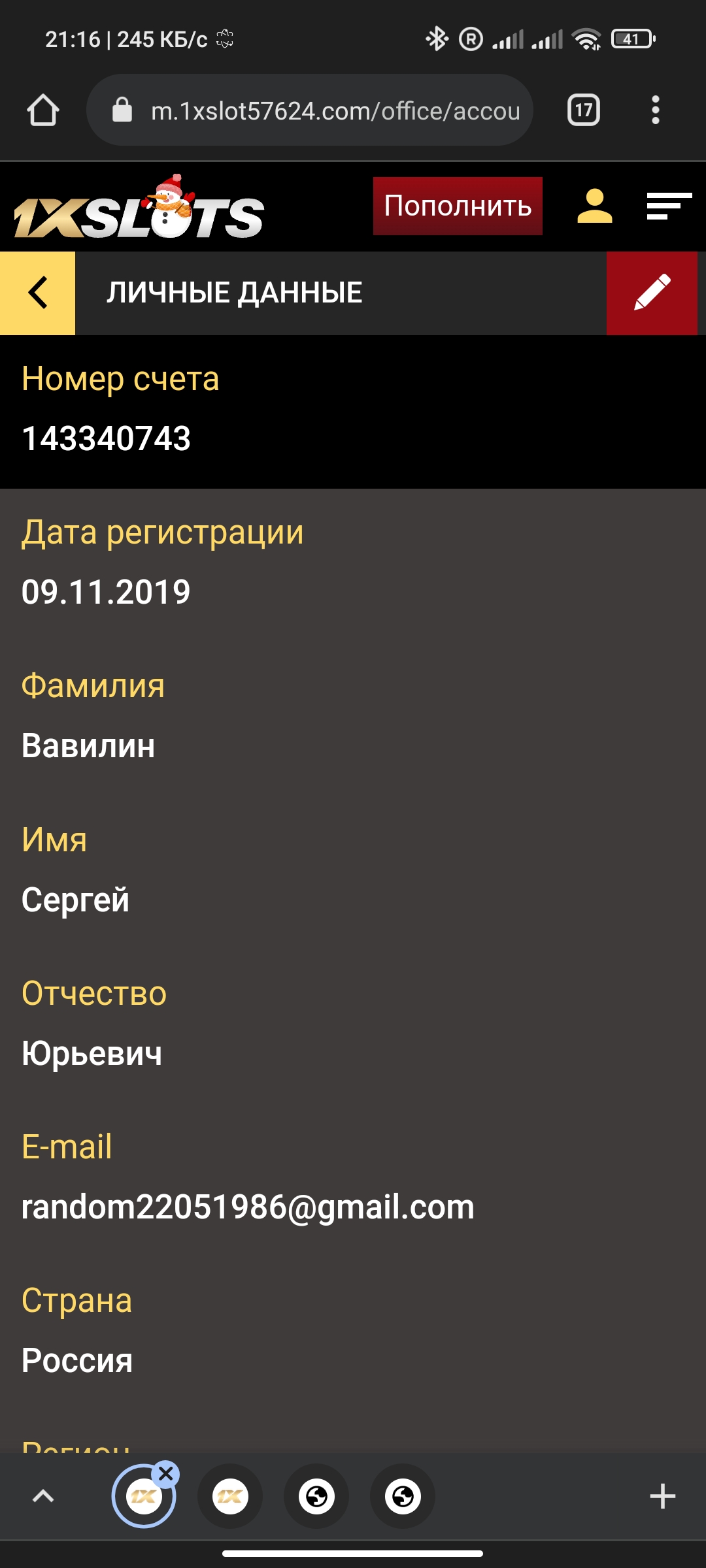Viewport: 706px width, 1568px height.
Task: Open the user profile icon
Action: click(594, 206)
